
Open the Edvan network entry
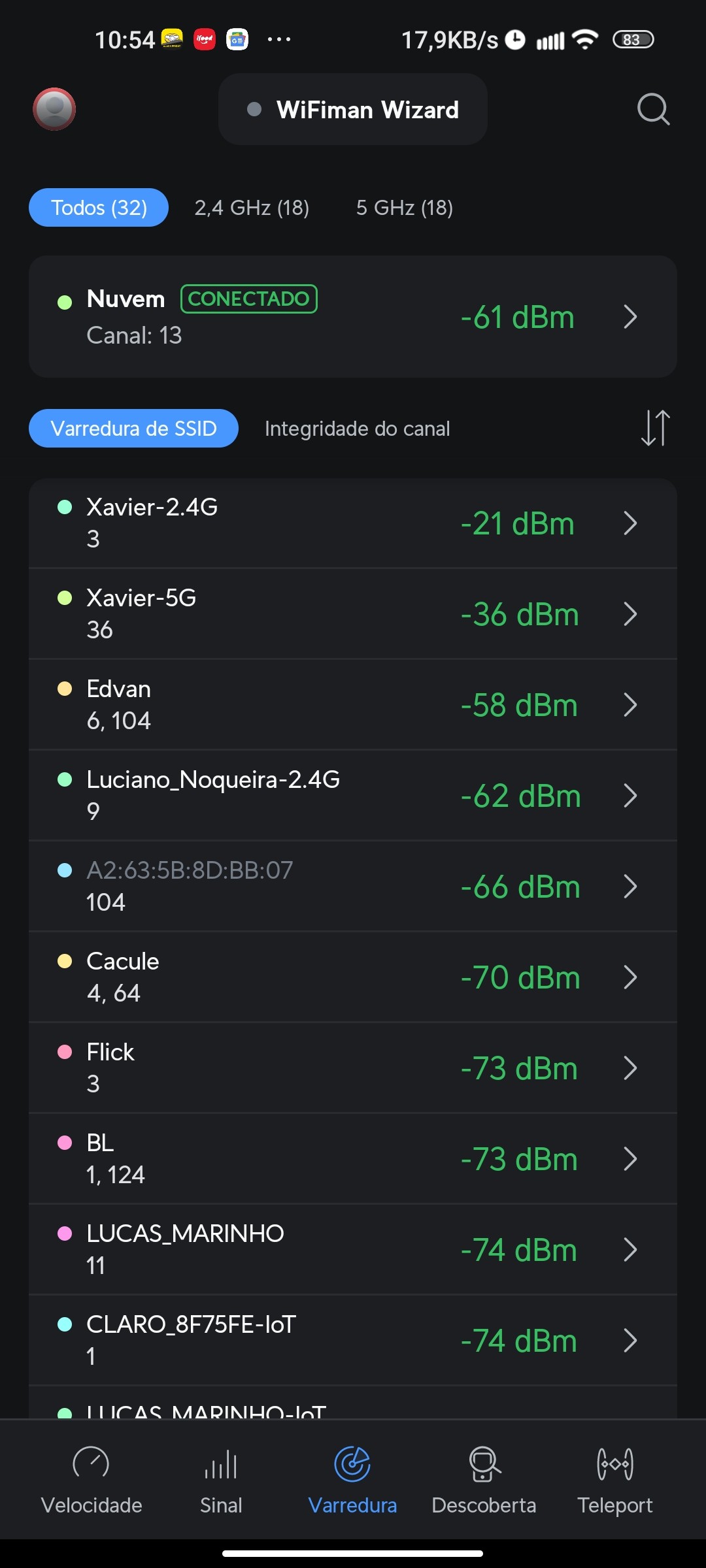353,705
